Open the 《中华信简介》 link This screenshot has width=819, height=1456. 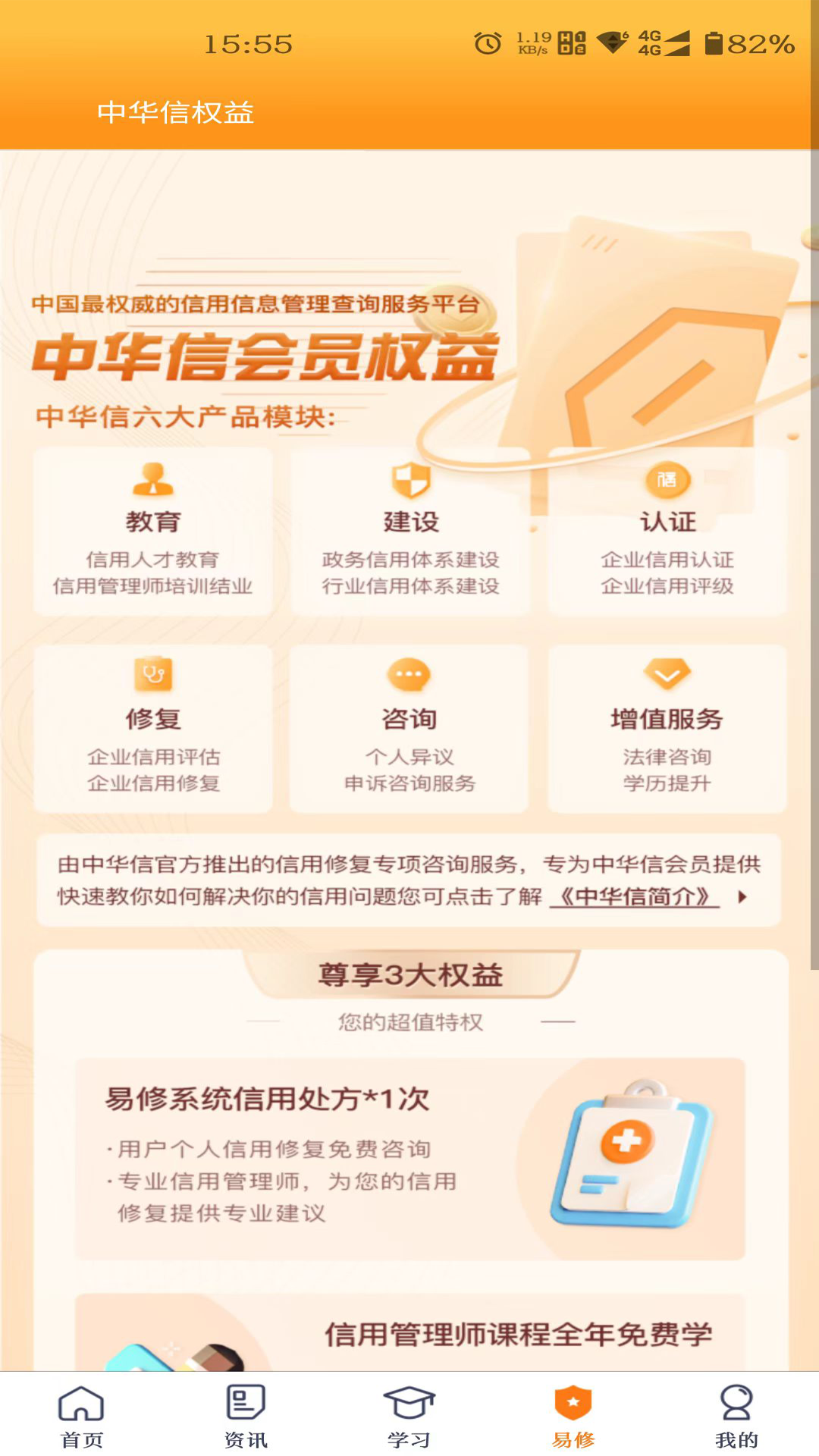click(x=635, y=897)
